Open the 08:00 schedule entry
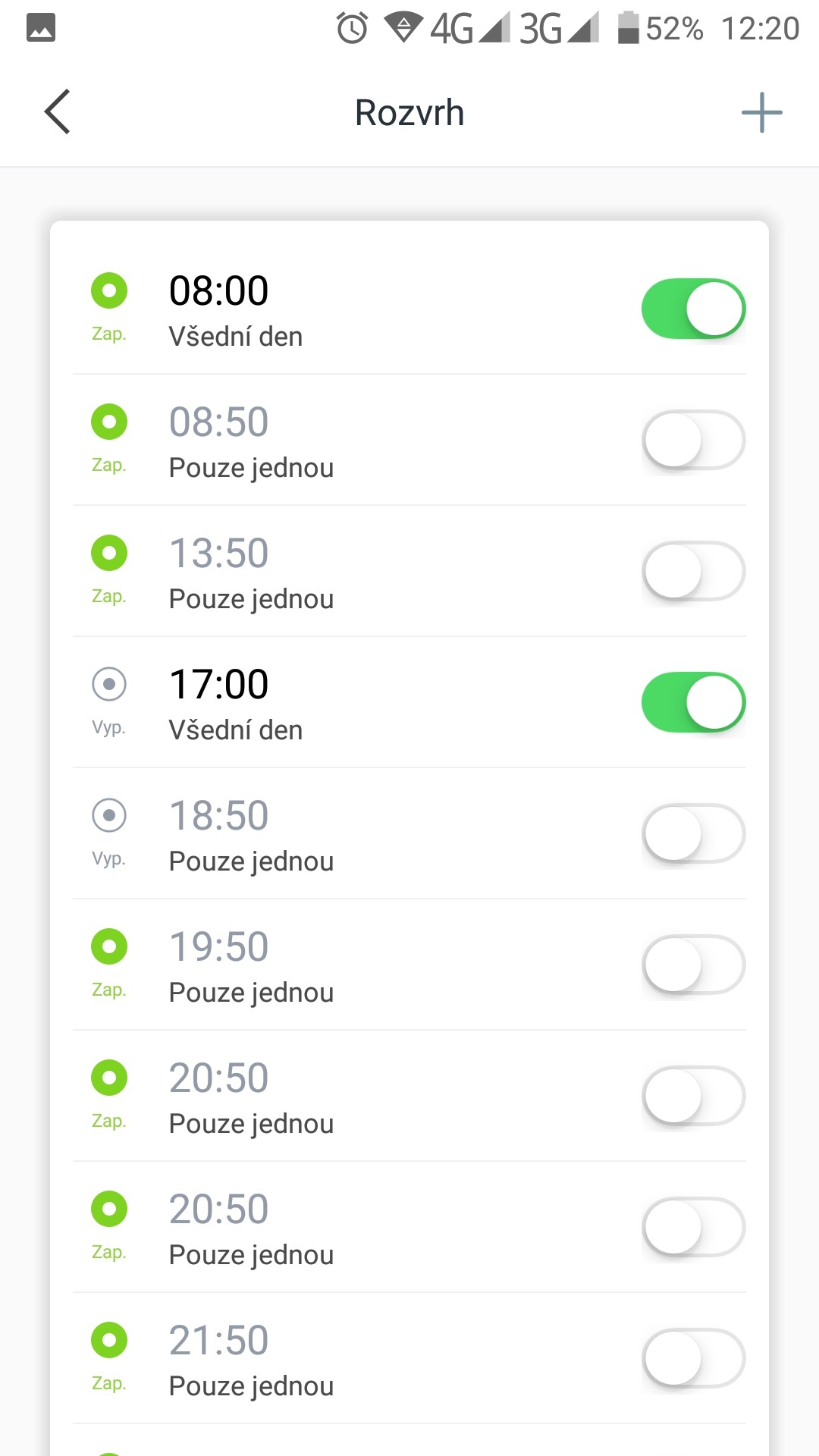The width and height of the screenshot is (819, 1456). [x=341, y=309]
